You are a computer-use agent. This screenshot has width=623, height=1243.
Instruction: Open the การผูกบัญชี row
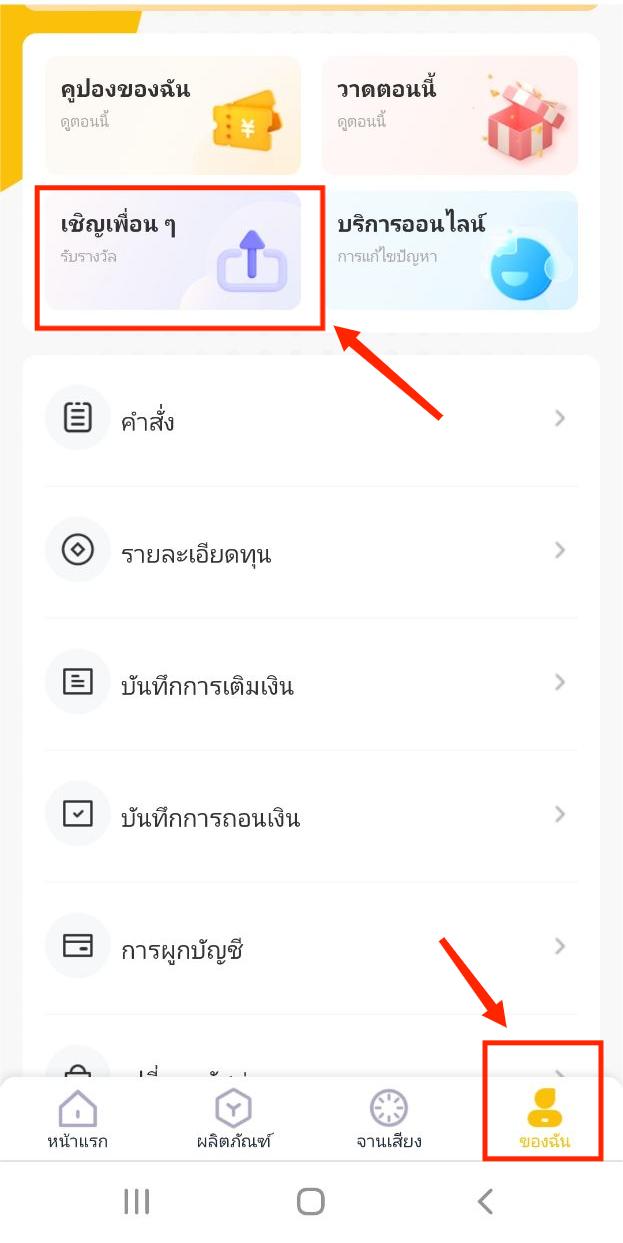[x=310, y=948]
